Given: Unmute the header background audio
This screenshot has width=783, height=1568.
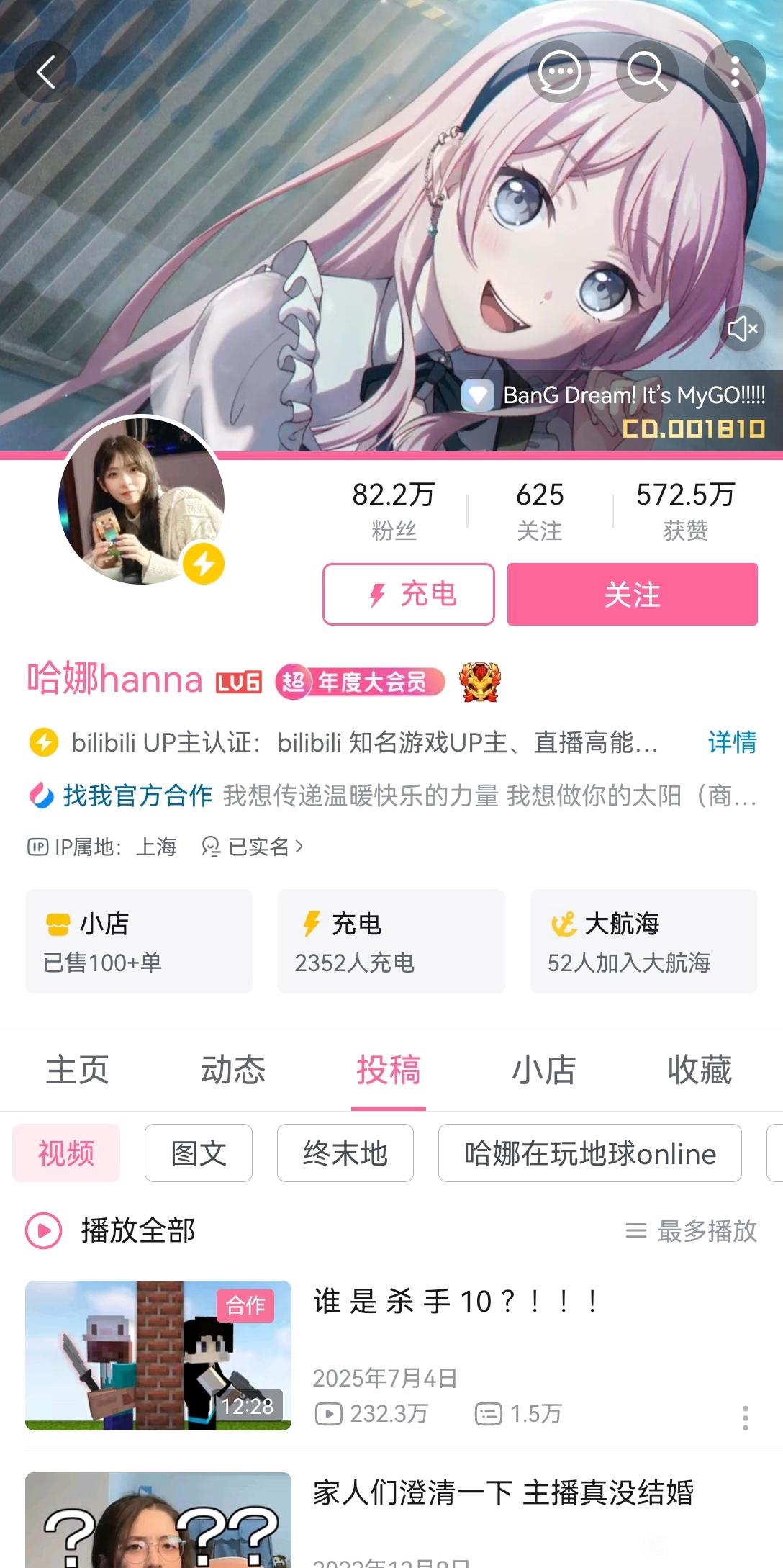Looking at the screenshot, I should tap(742, 330).
